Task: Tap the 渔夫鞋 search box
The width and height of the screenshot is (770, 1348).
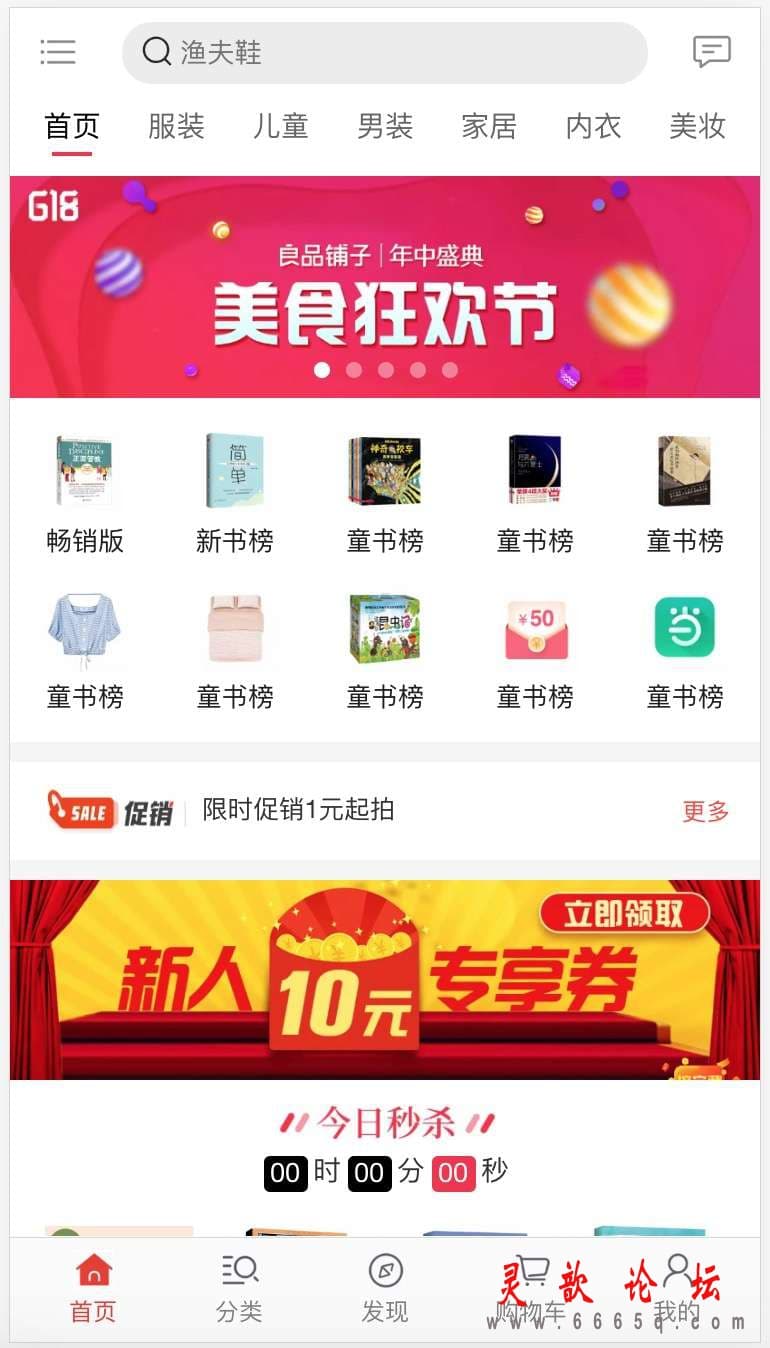Action: click(385, 52)
